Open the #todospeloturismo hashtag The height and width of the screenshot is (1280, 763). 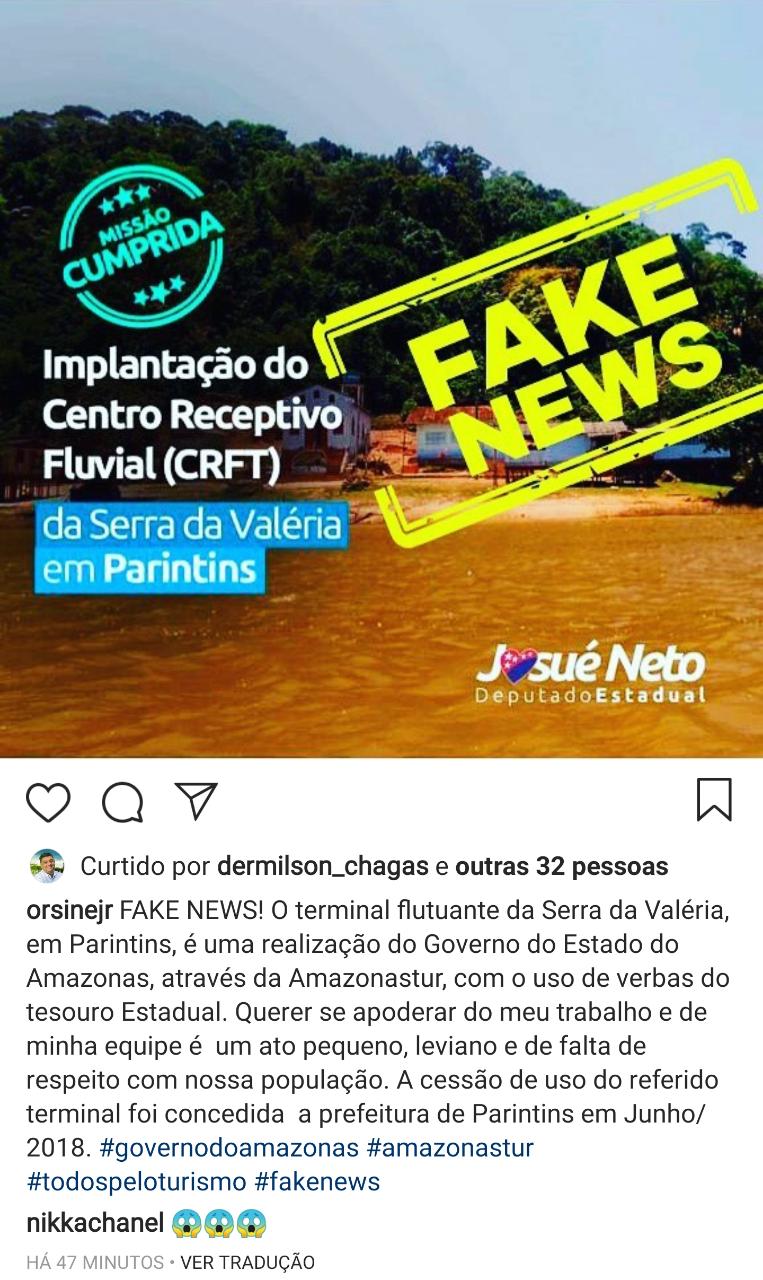tap(136, 1181)
